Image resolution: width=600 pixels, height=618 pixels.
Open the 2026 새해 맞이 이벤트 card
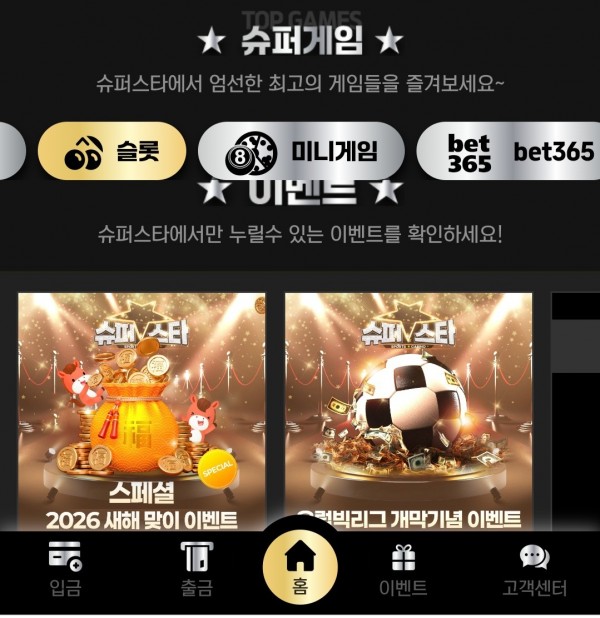tap(142, 412)
